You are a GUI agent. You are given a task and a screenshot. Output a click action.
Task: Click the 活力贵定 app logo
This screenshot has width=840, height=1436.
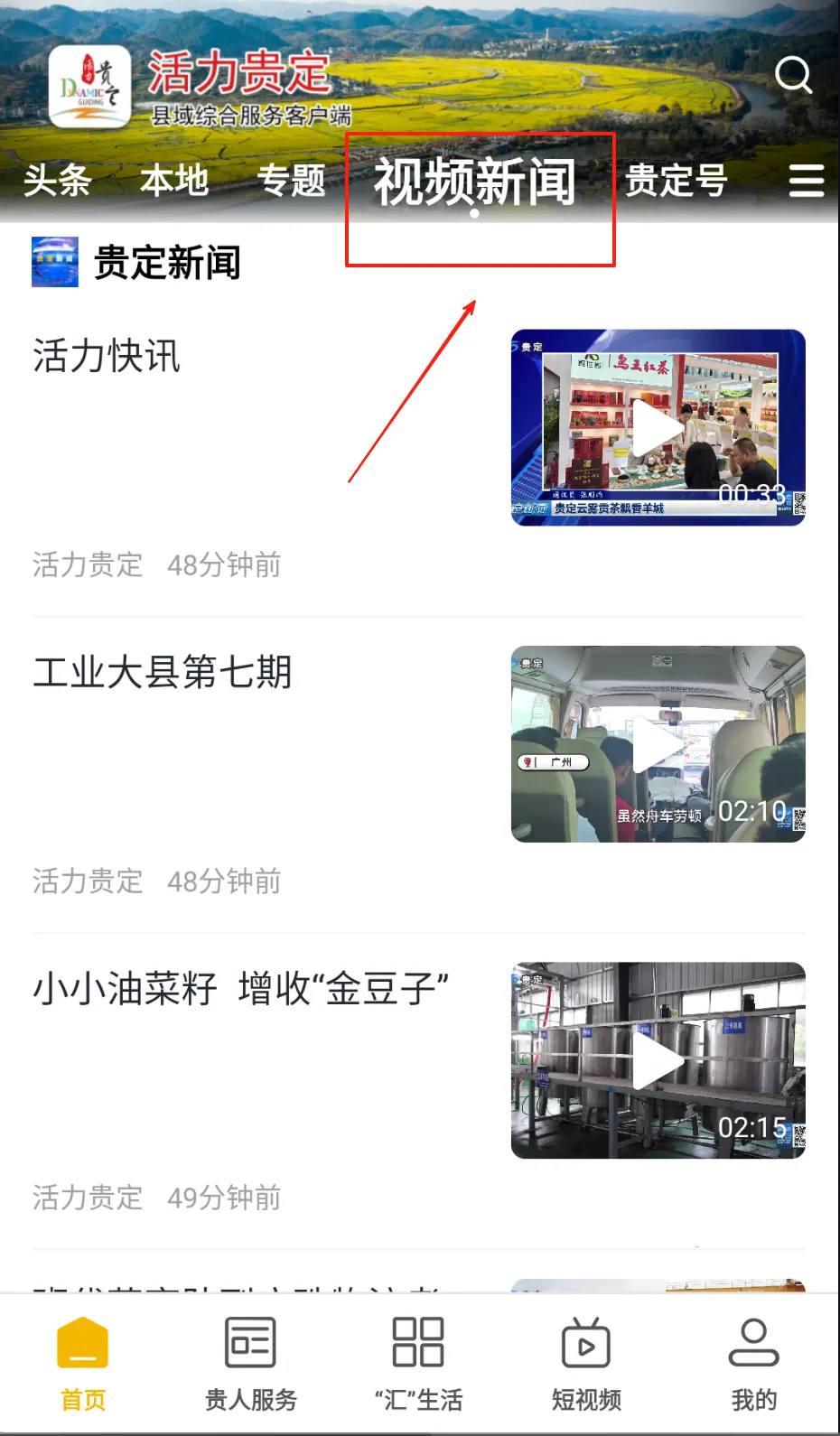90,86
